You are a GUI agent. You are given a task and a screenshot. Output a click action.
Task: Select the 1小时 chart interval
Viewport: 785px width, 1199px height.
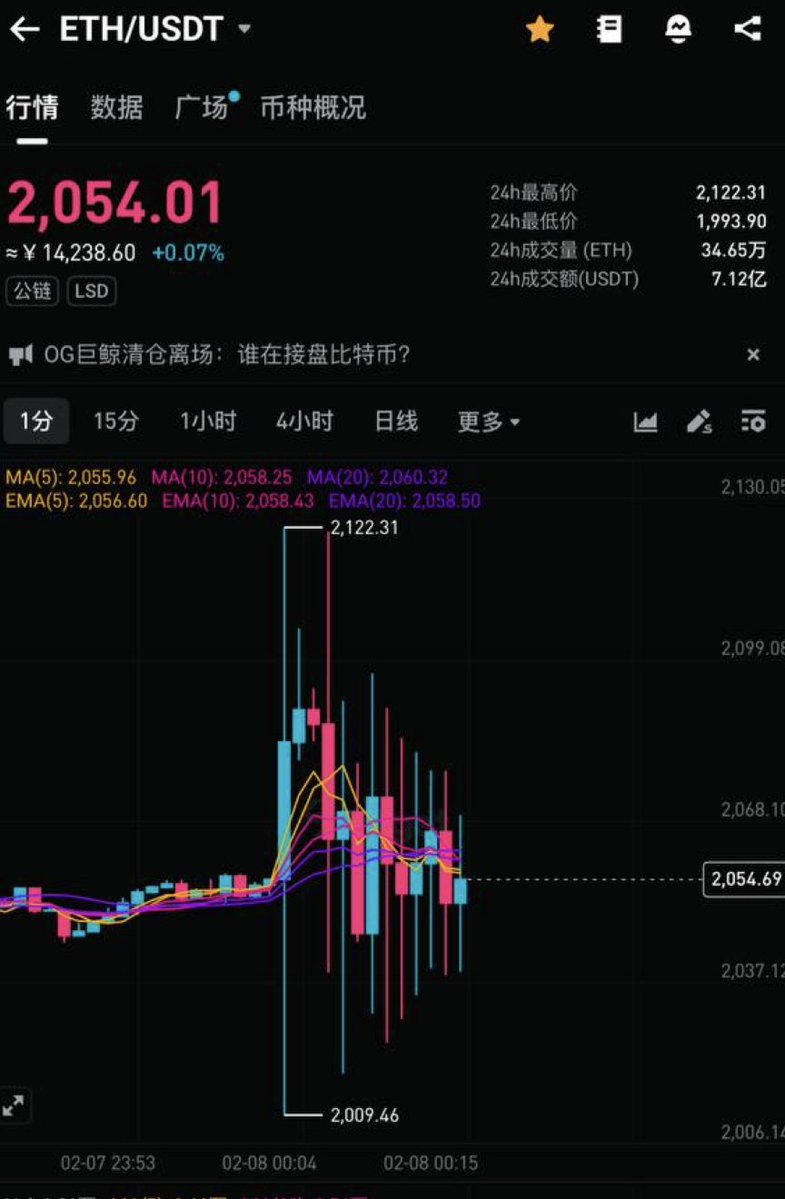(208, 421)
